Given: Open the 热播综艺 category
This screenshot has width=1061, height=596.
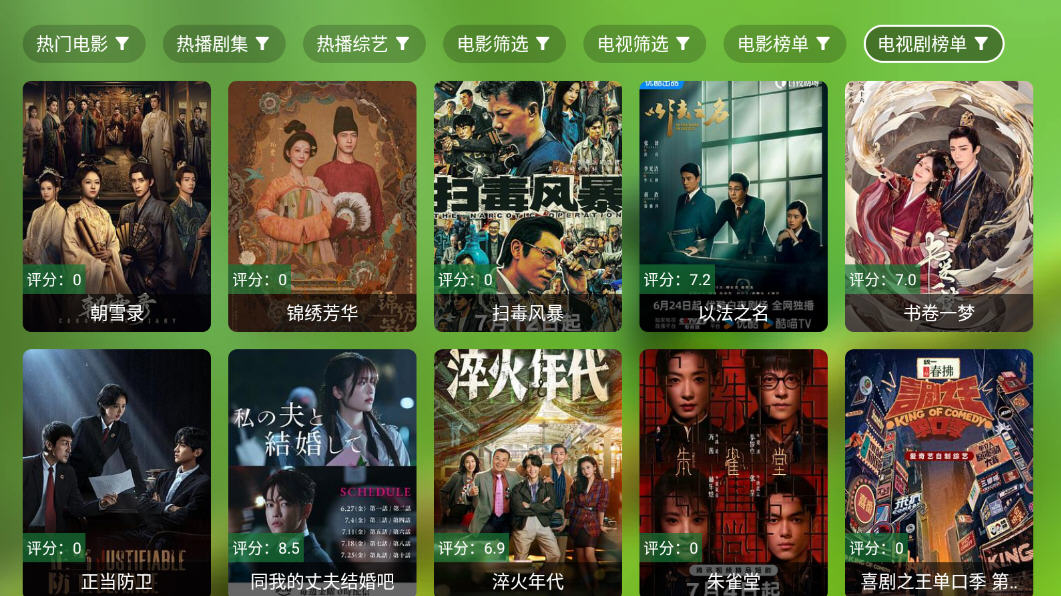Looking at the screenshot, I should [x=364, y=44].
